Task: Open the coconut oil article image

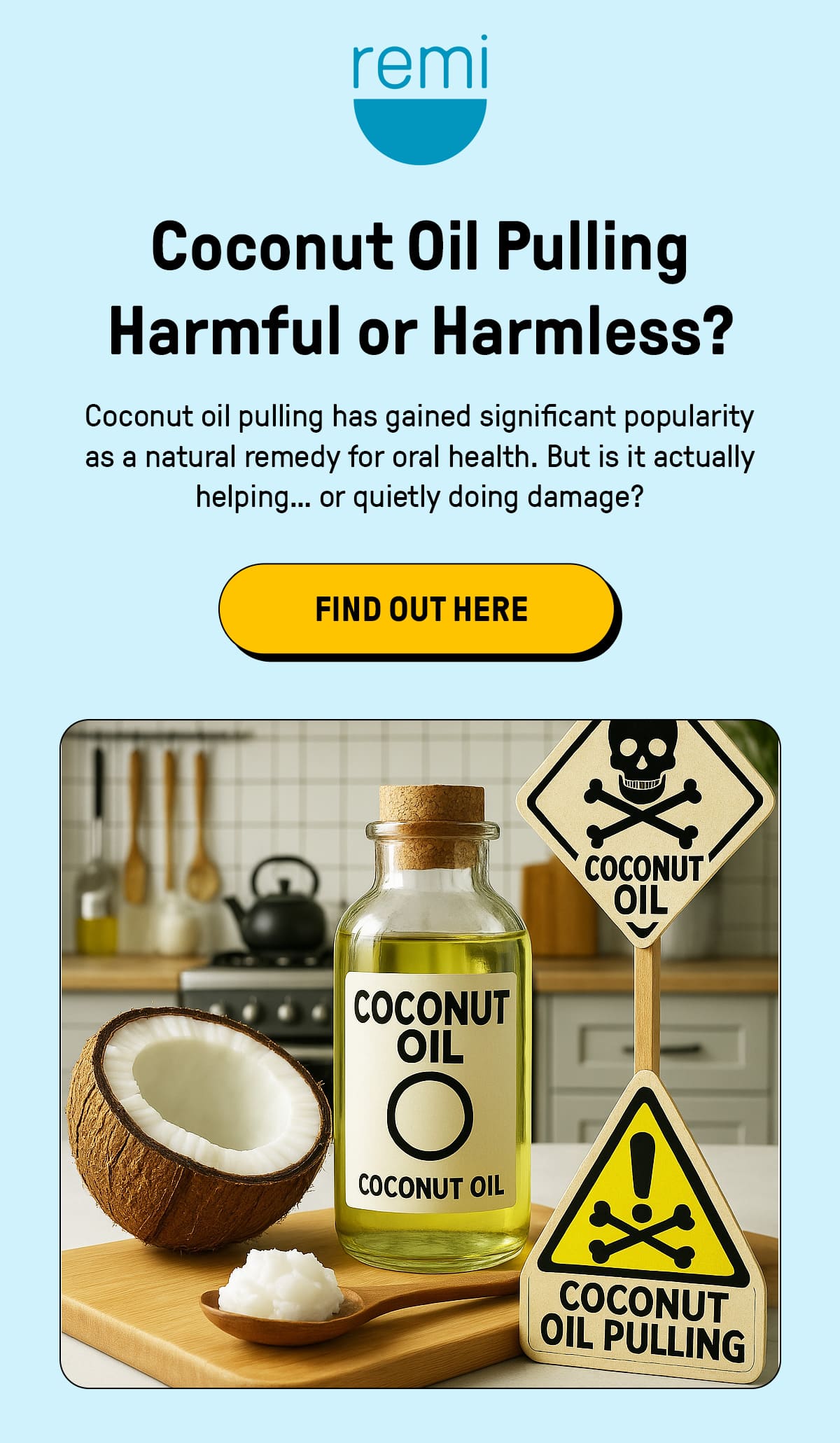Action: pos(420,1054)
